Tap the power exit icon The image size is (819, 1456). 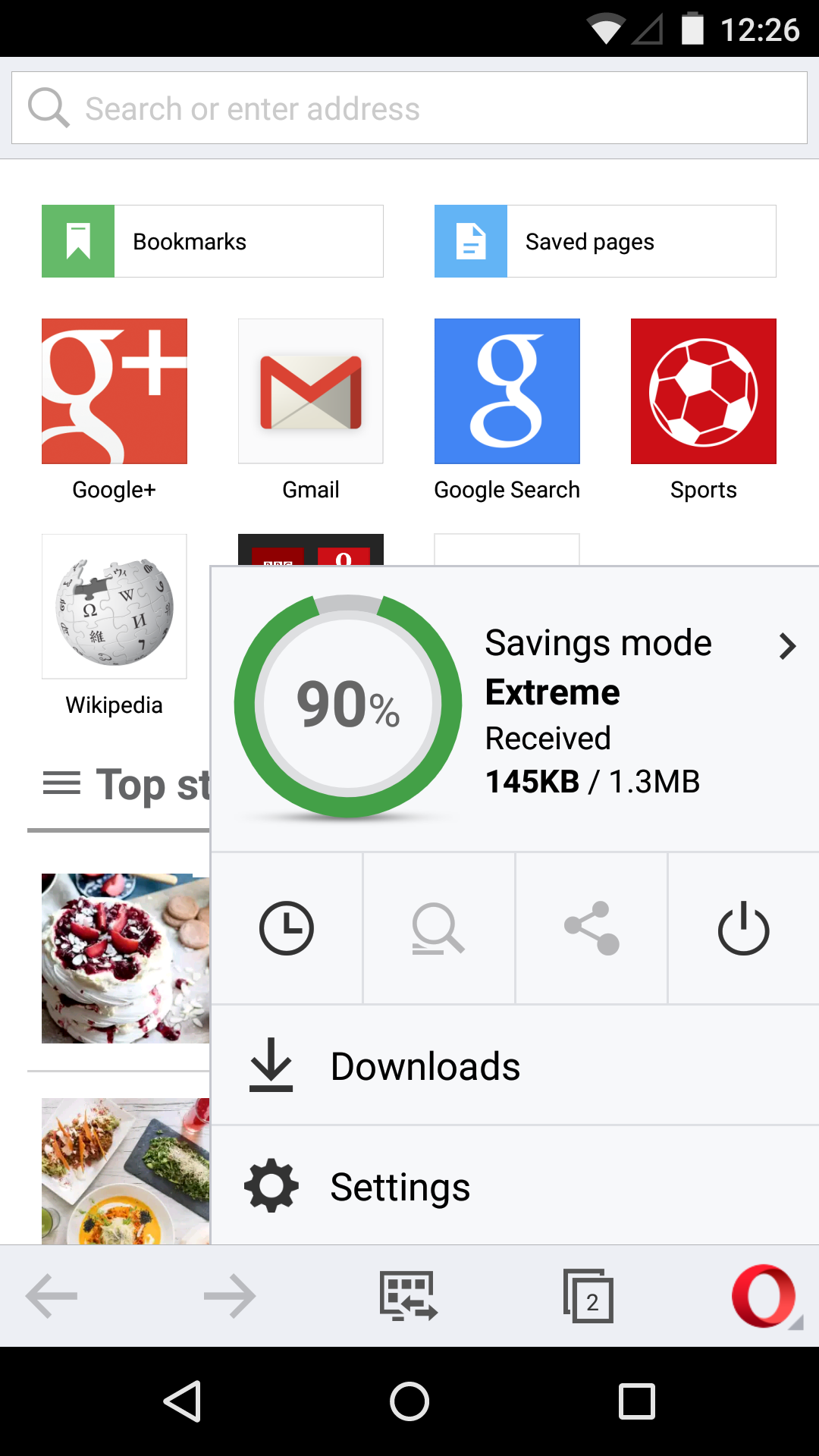pyautogui.click(x=743, y=928)
